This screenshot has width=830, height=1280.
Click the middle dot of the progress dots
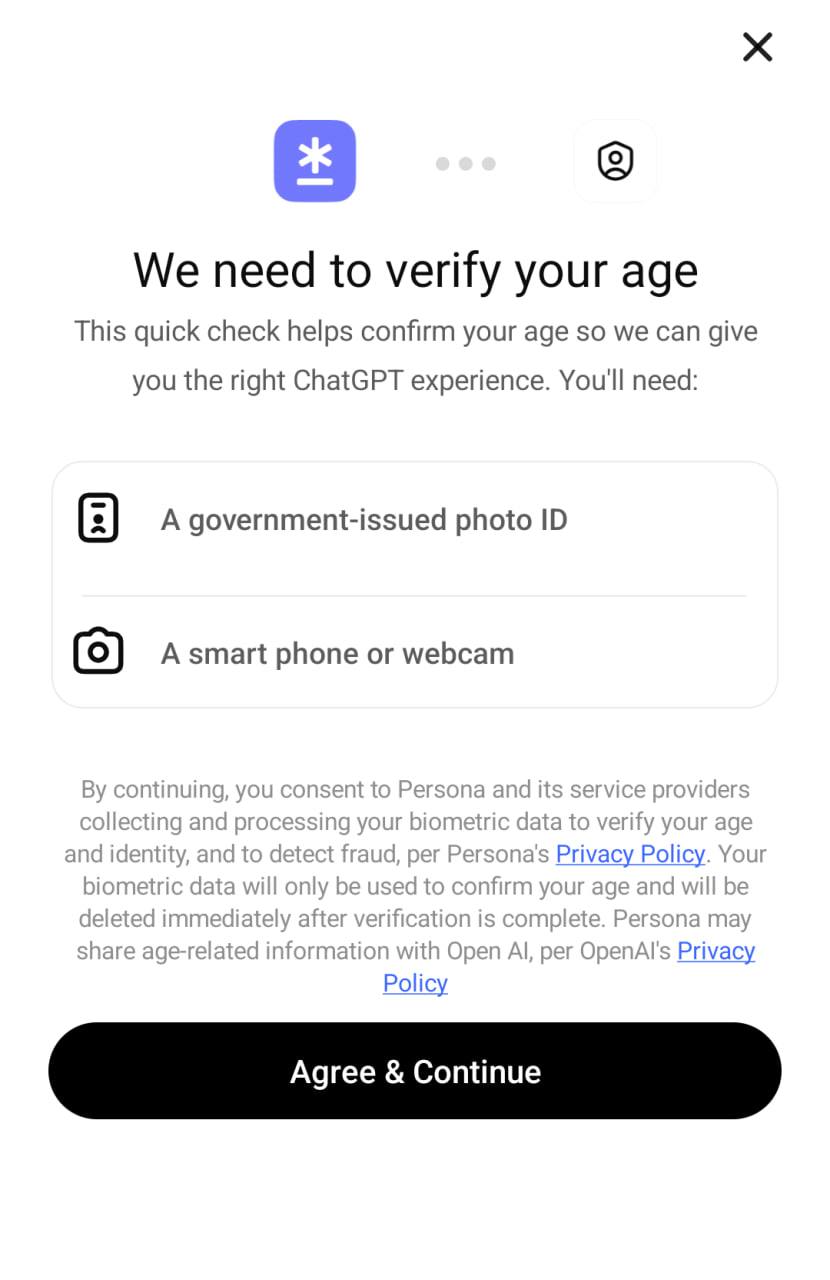pos(465,163)
